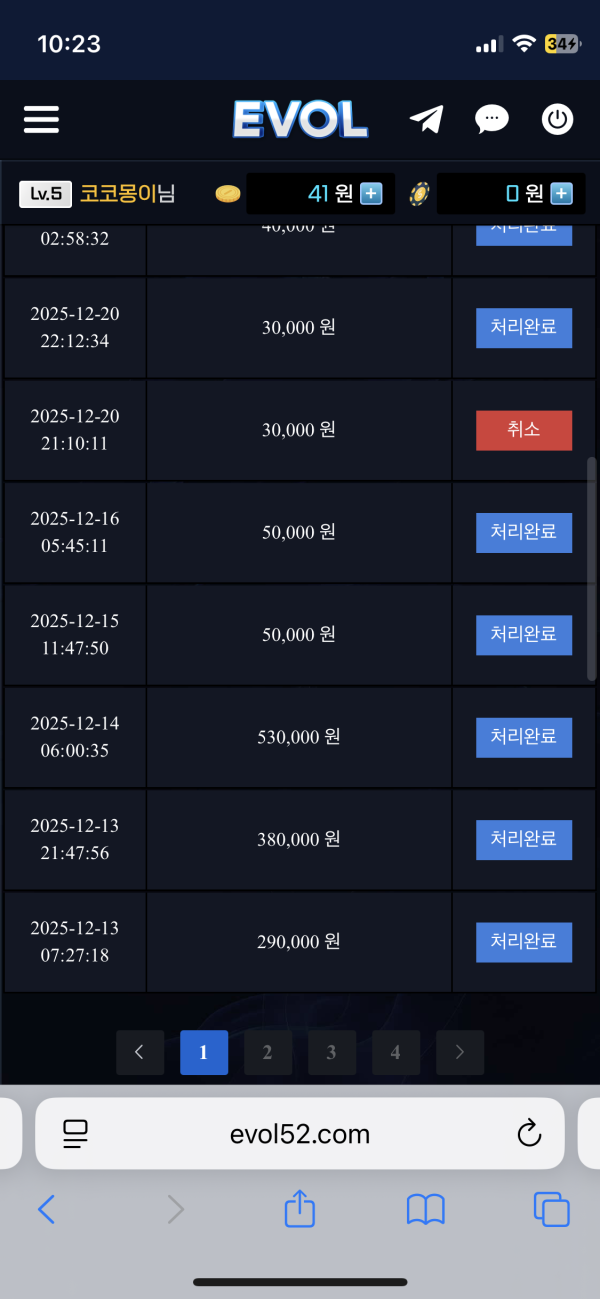Open the hamburger menu
The height and width of the screenshot is (1299, 600).
pyautogui.click(x=42, y=120)
